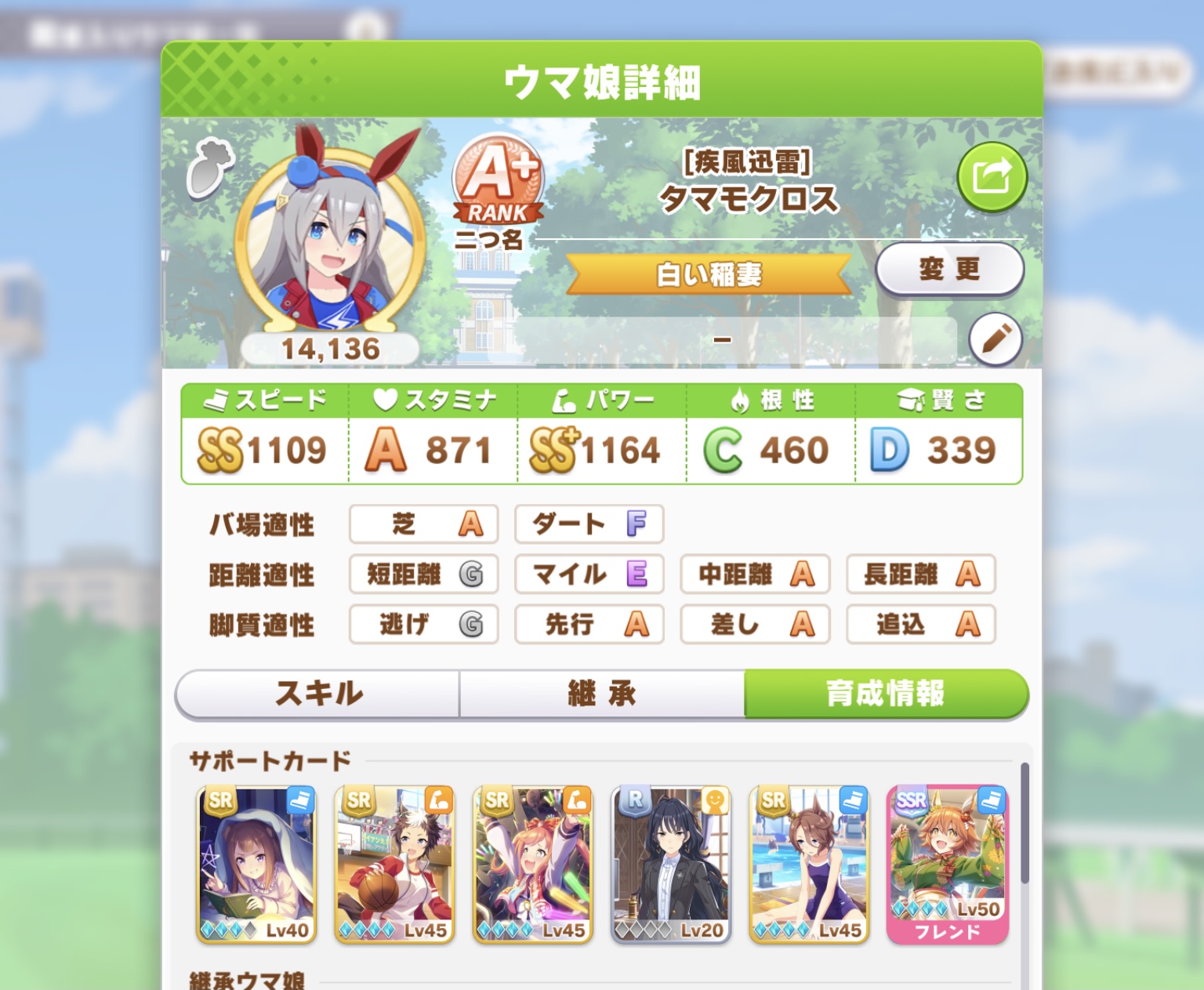1204x990 pixels.
Task: View the SR Lv45 swimming pool support card
Action: click(x=809, y=864)
